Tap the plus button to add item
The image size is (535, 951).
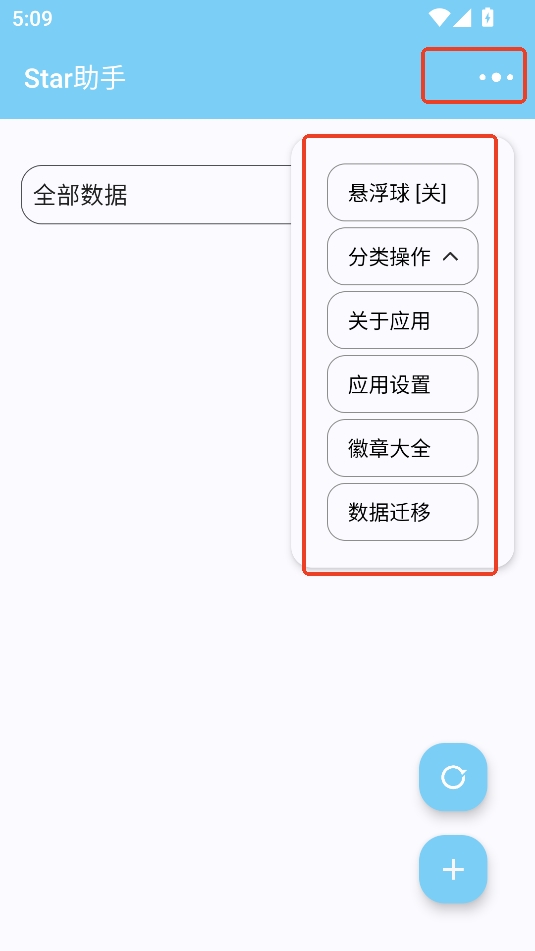pos(453,869)
